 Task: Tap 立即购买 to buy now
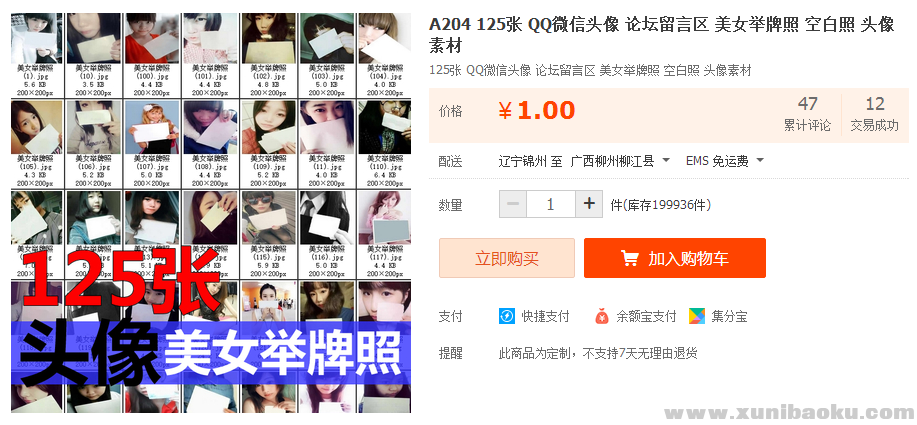click(x=506, y=258)
